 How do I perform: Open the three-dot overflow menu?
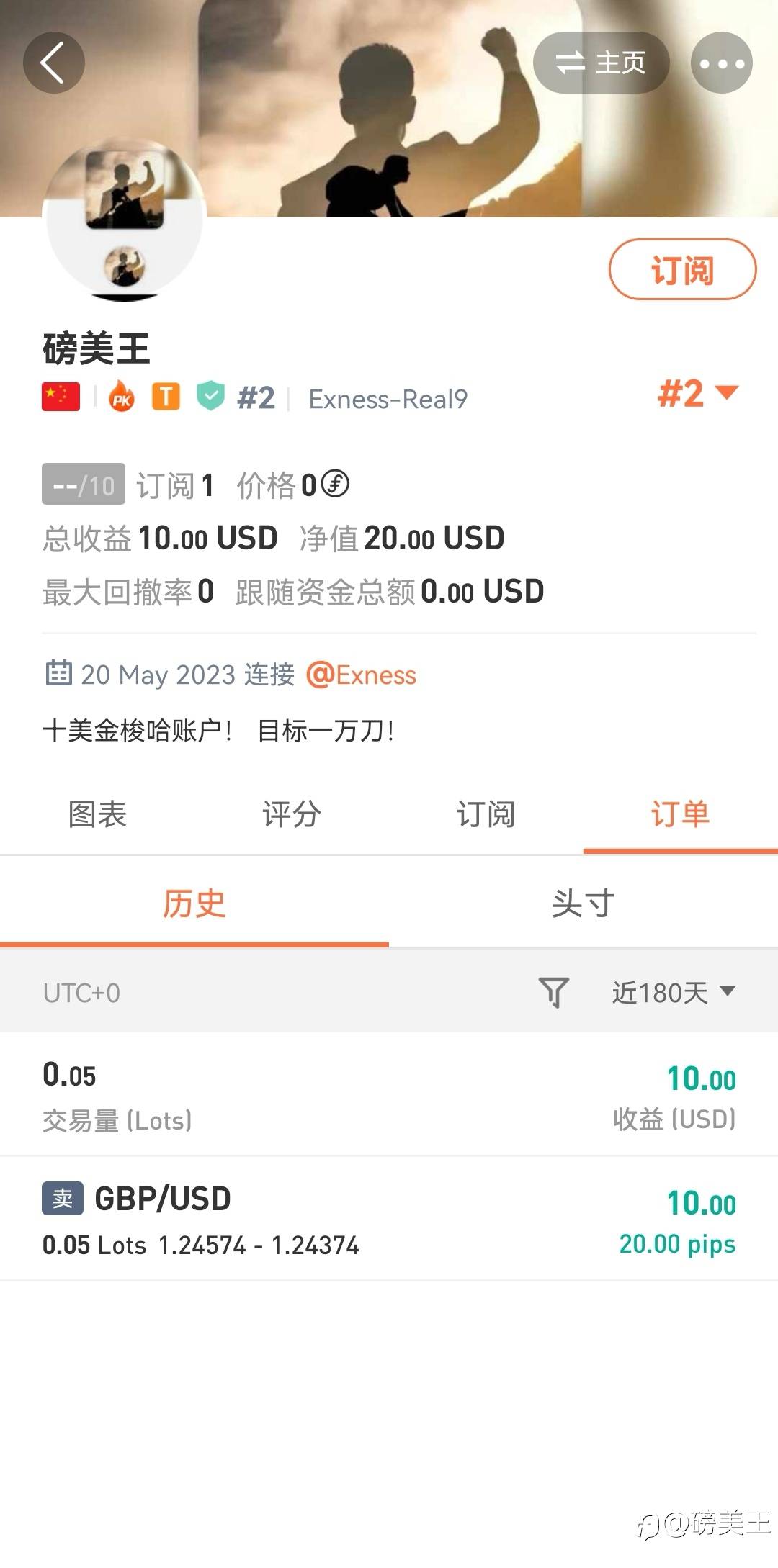click(722, 63)
